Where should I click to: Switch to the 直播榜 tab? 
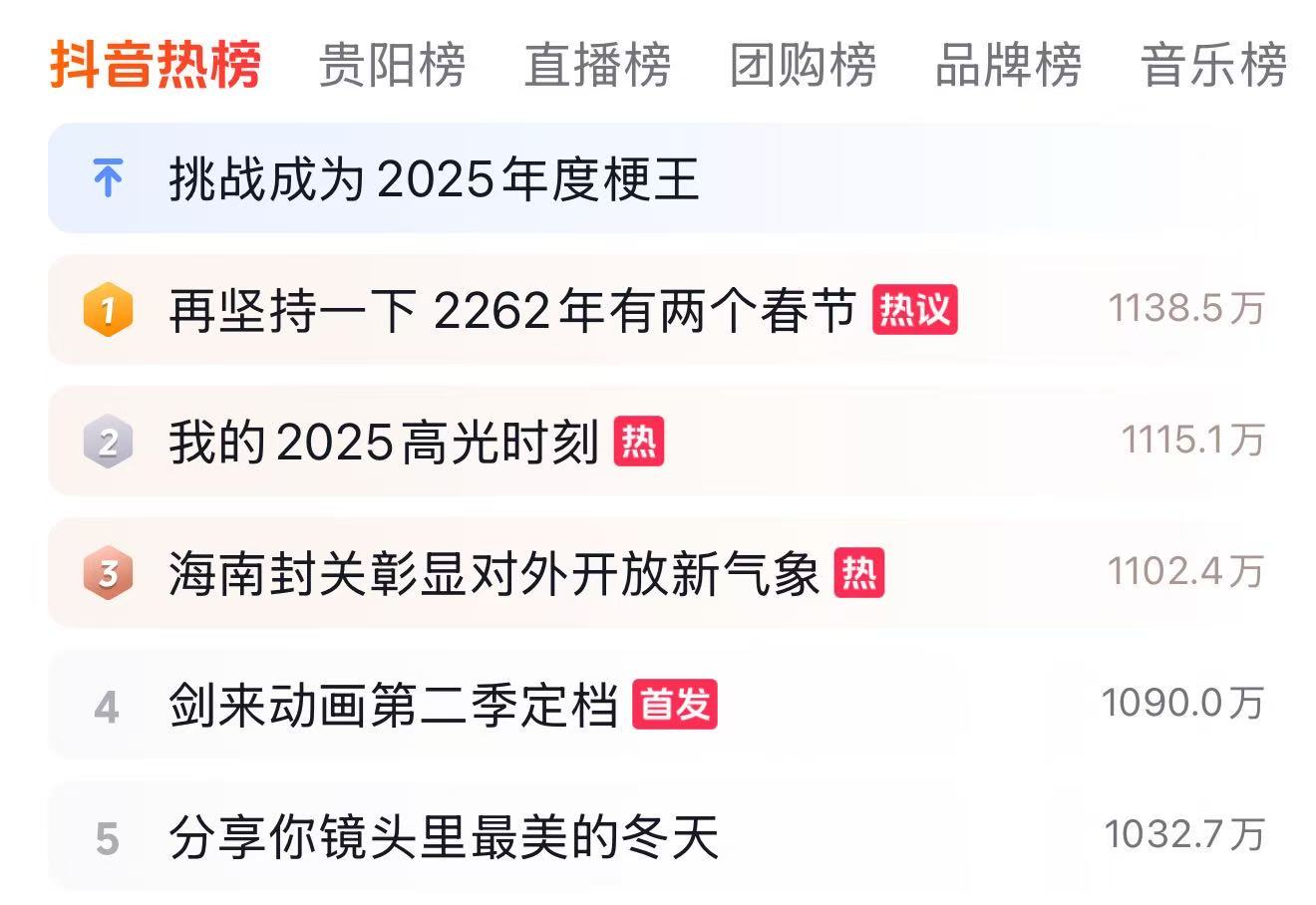pos(597,66)
